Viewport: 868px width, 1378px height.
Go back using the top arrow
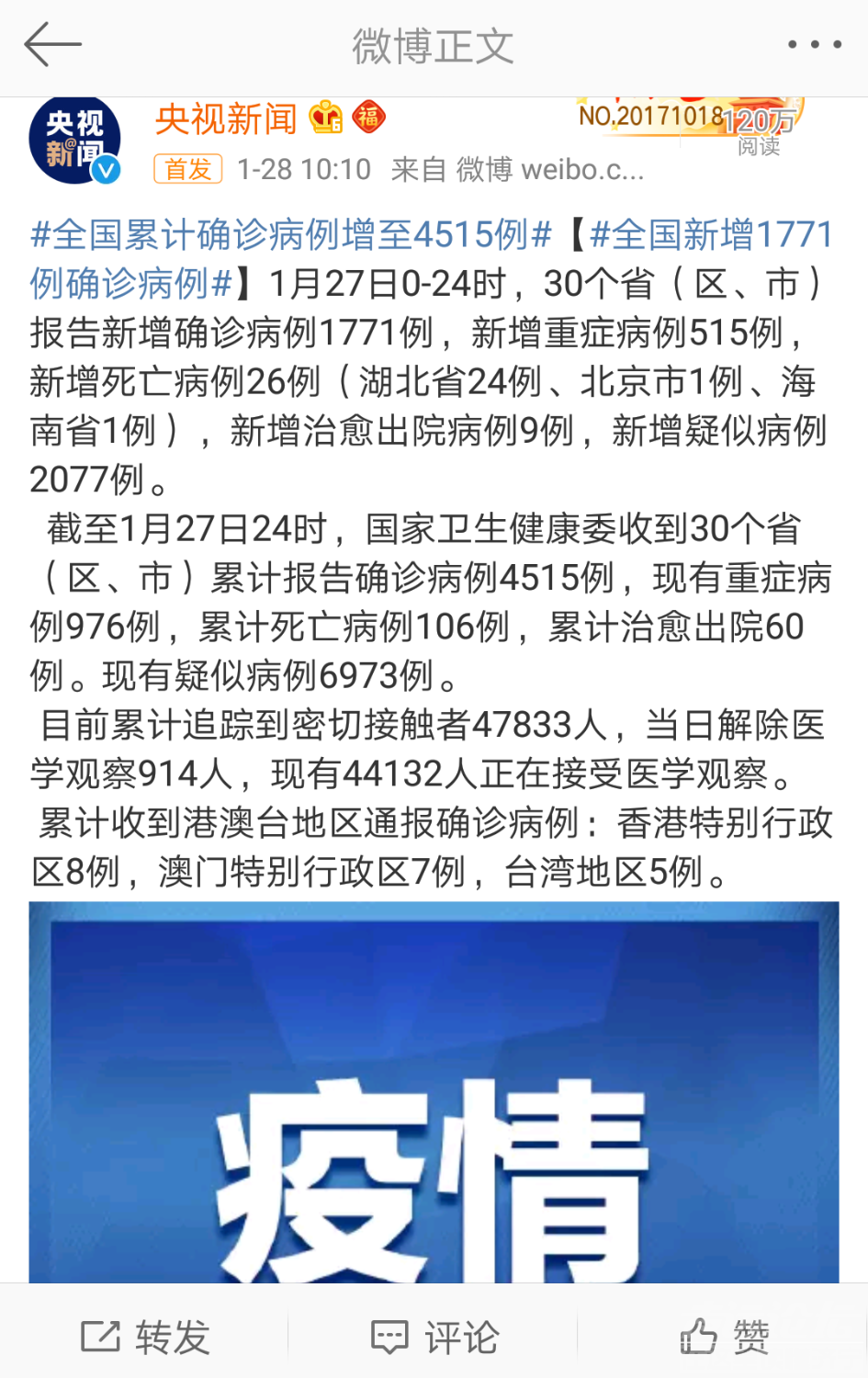[x=52, y=45]
